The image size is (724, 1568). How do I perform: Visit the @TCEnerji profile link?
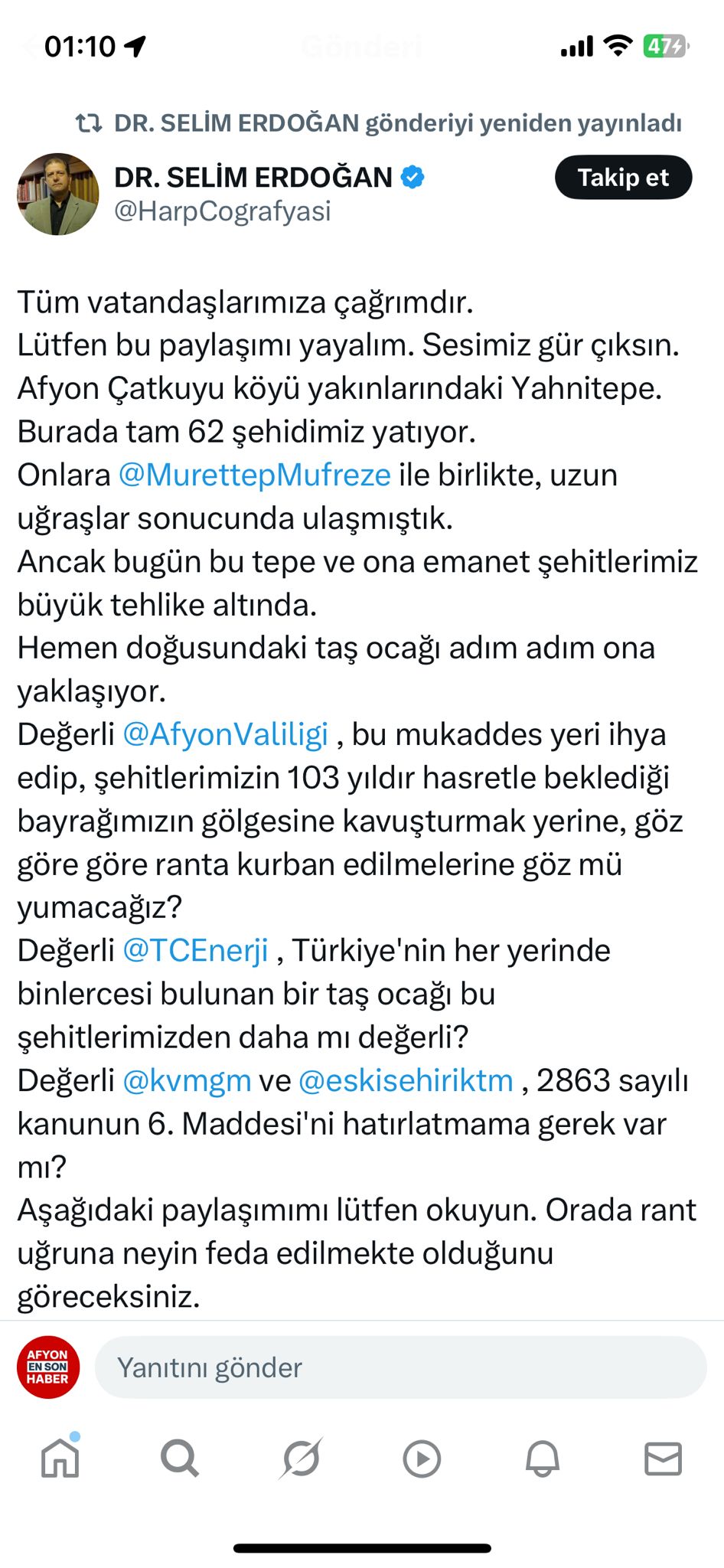[x=195, y=951]
